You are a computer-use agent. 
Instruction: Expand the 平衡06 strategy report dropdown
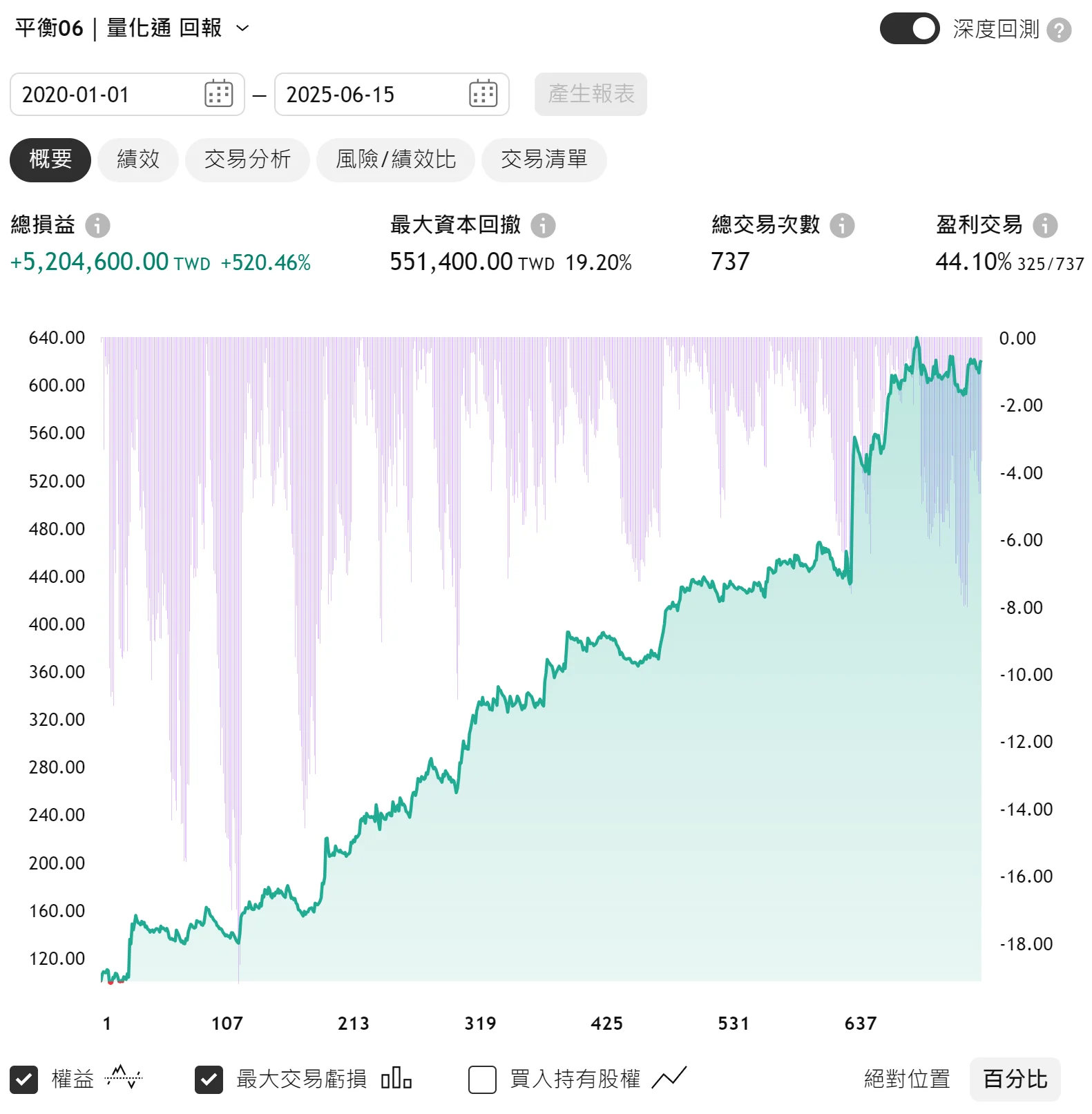coord(242,28)
